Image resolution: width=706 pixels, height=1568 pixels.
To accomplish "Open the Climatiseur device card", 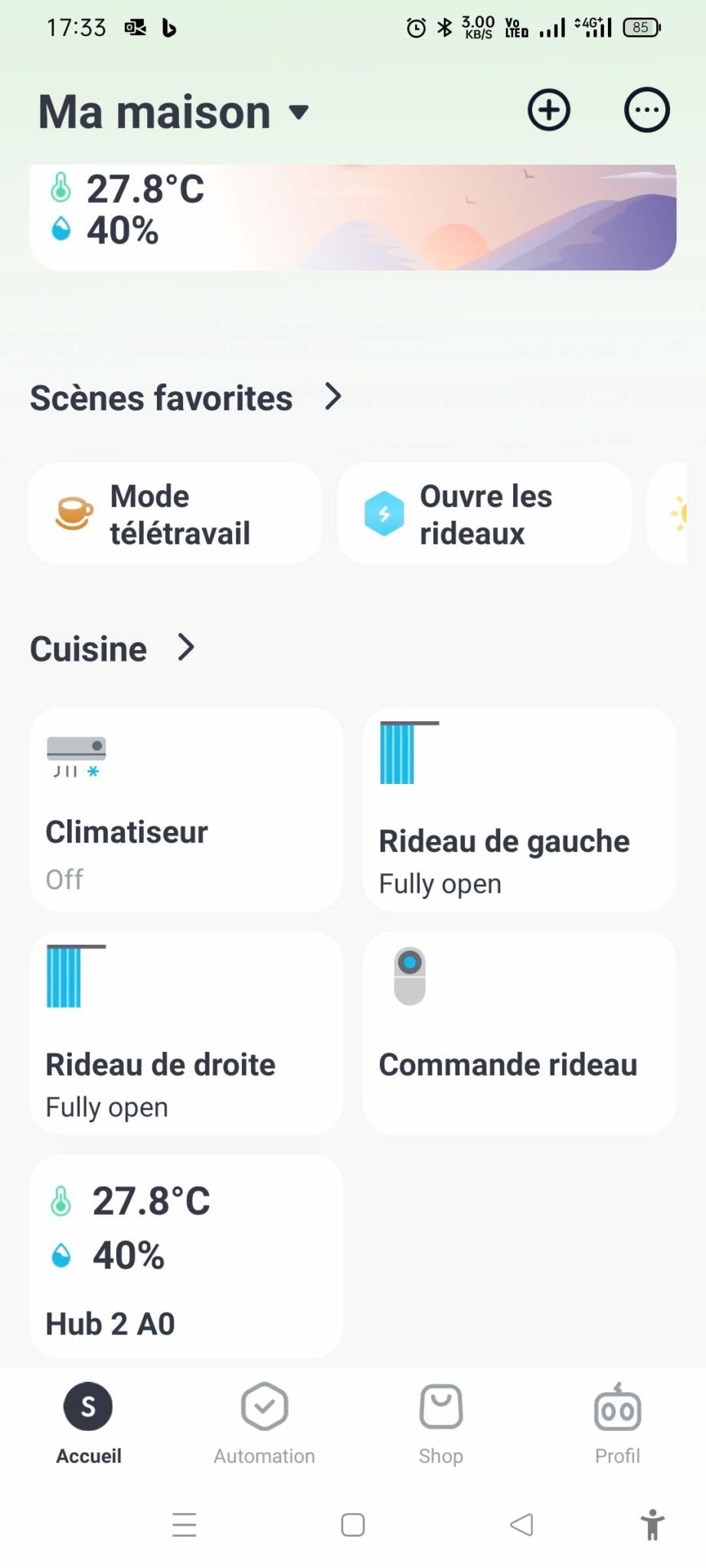I will (186, 809).
